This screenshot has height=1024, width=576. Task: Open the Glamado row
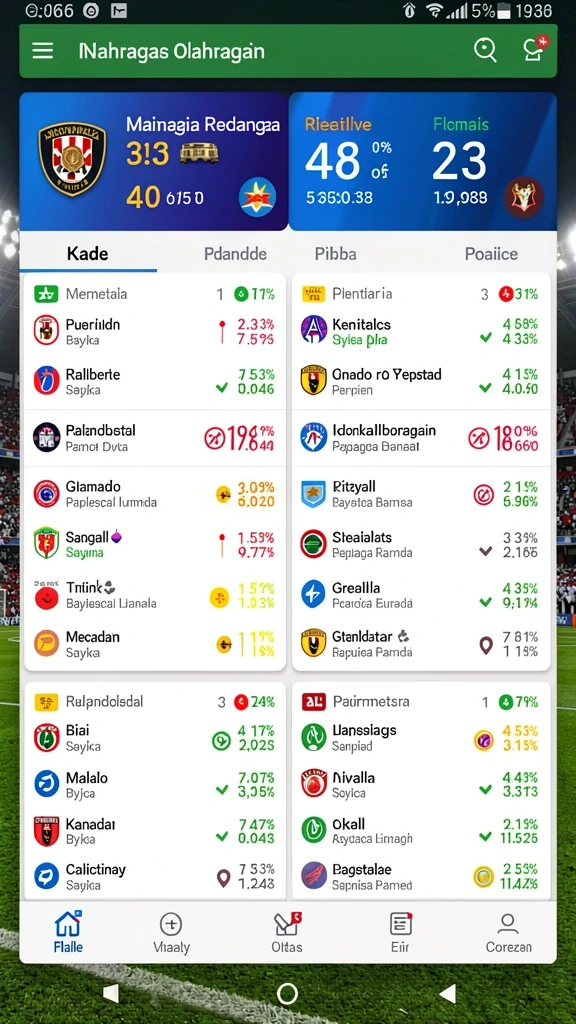pos(155,494)
